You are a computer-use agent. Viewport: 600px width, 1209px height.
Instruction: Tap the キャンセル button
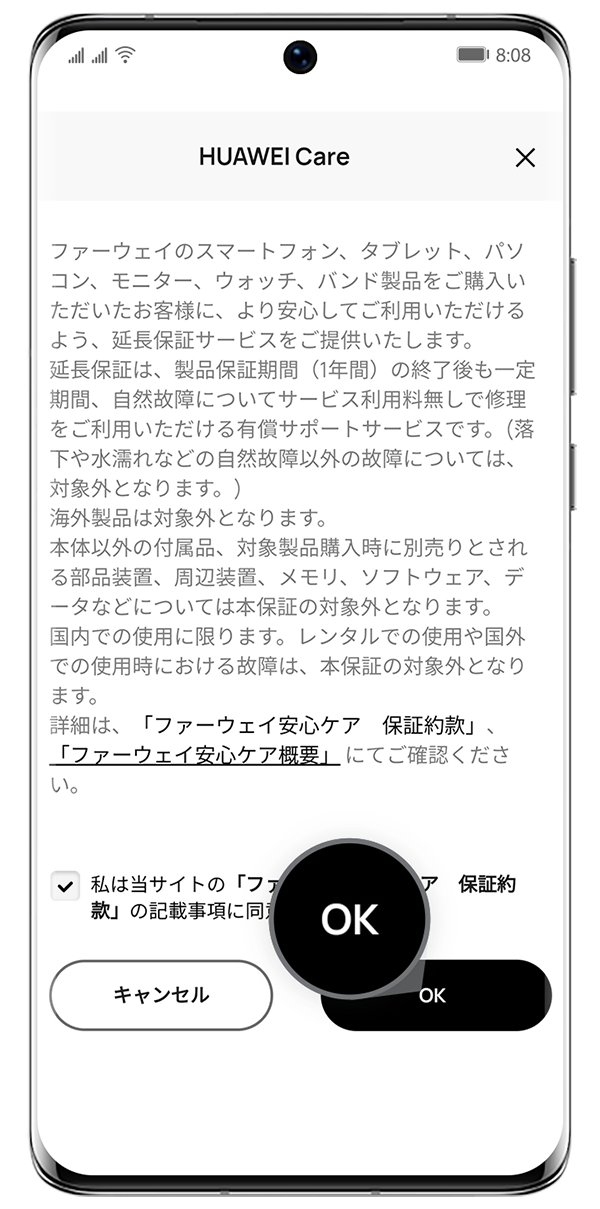161,995
